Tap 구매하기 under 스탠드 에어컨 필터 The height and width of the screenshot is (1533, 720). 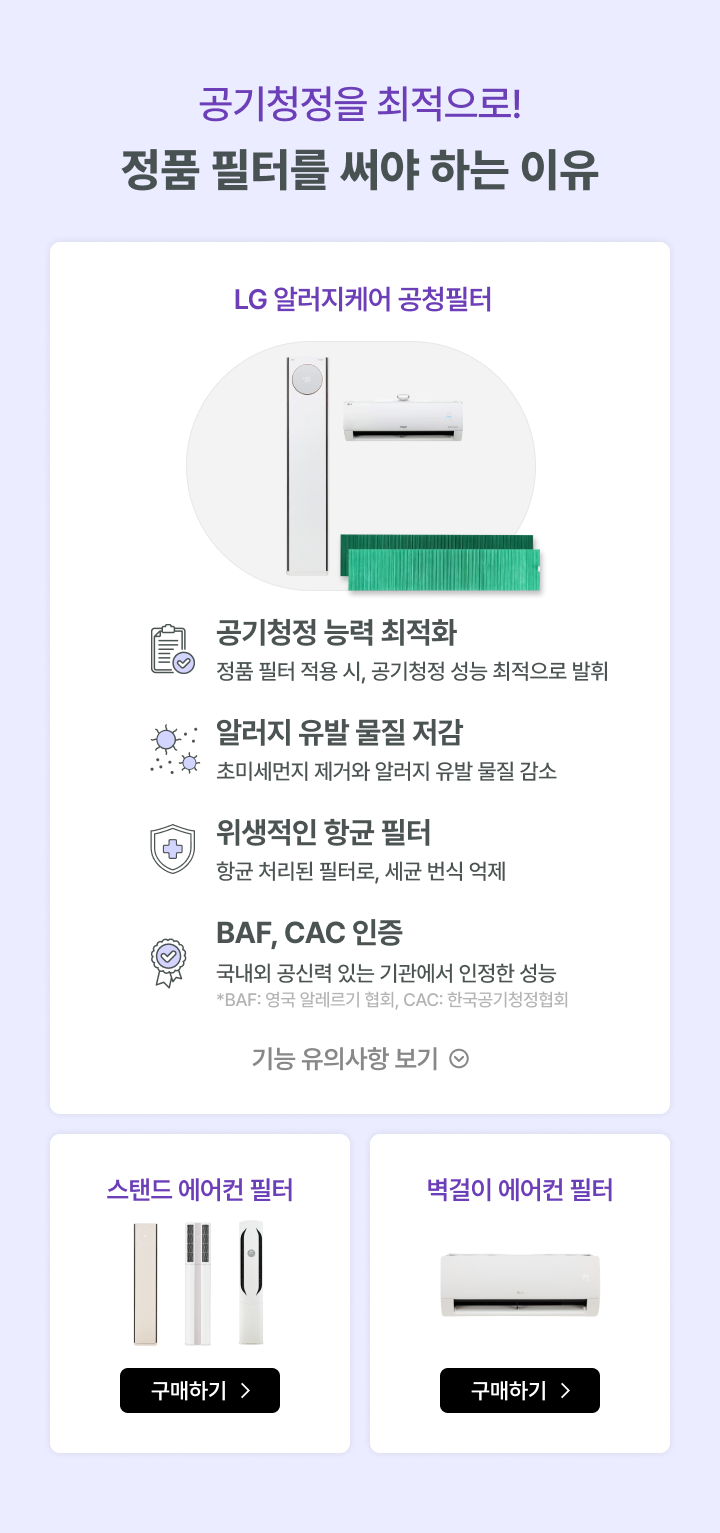[x=200, y=1390]
